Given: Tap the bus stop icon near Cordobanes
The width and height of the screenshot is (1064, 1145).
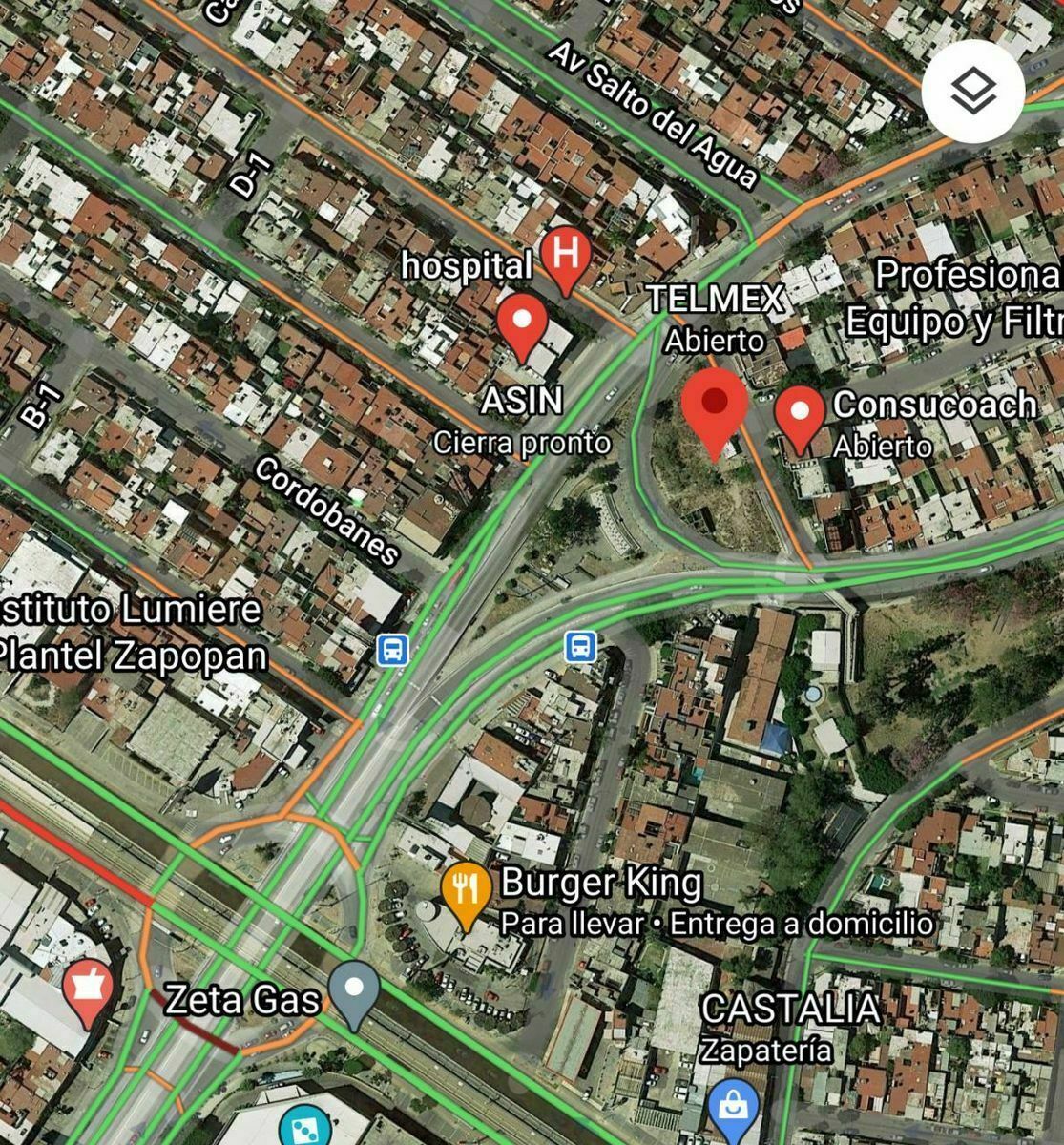Looking at the screenshot, I should pos(392,650).
